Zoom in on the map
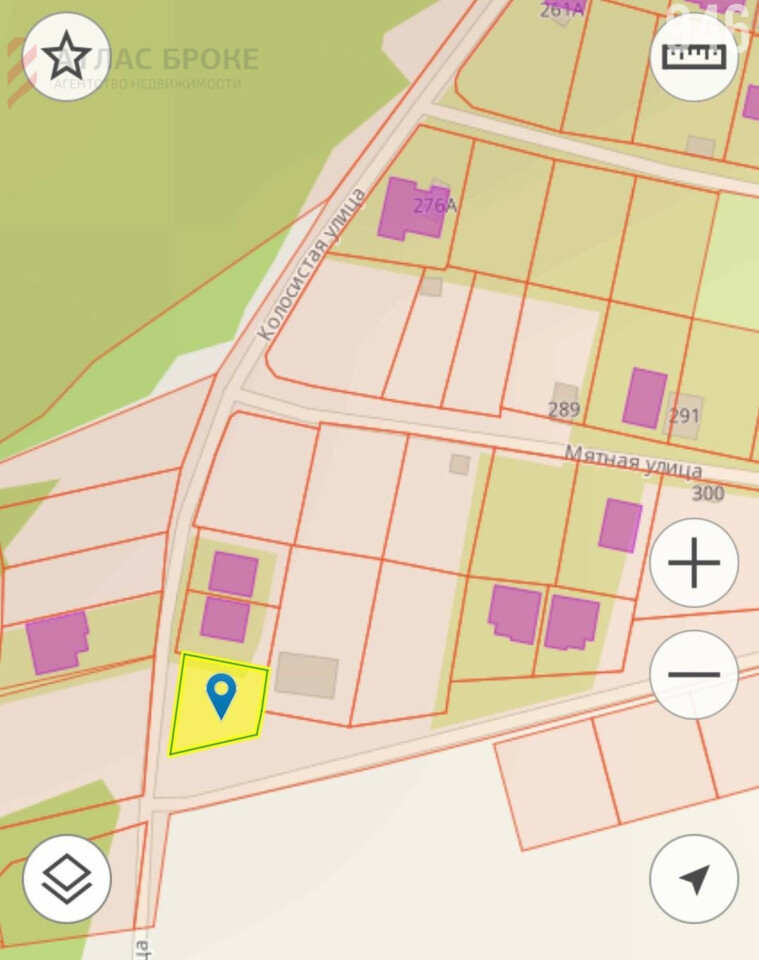 click(x=694, y=563)
